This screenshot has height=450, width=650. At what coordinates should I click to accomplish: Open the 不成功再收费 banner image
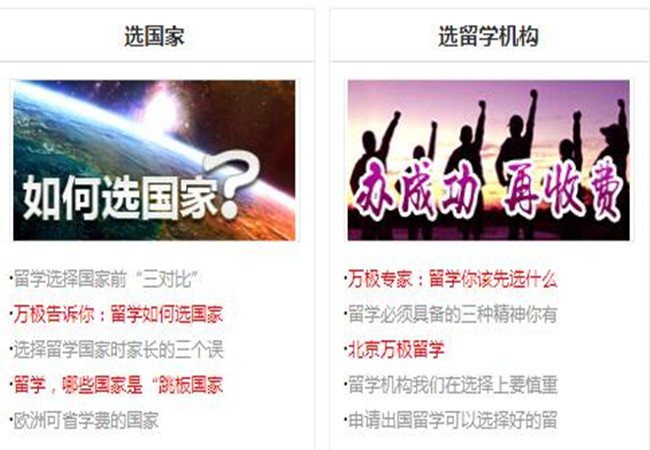(488, 160)
